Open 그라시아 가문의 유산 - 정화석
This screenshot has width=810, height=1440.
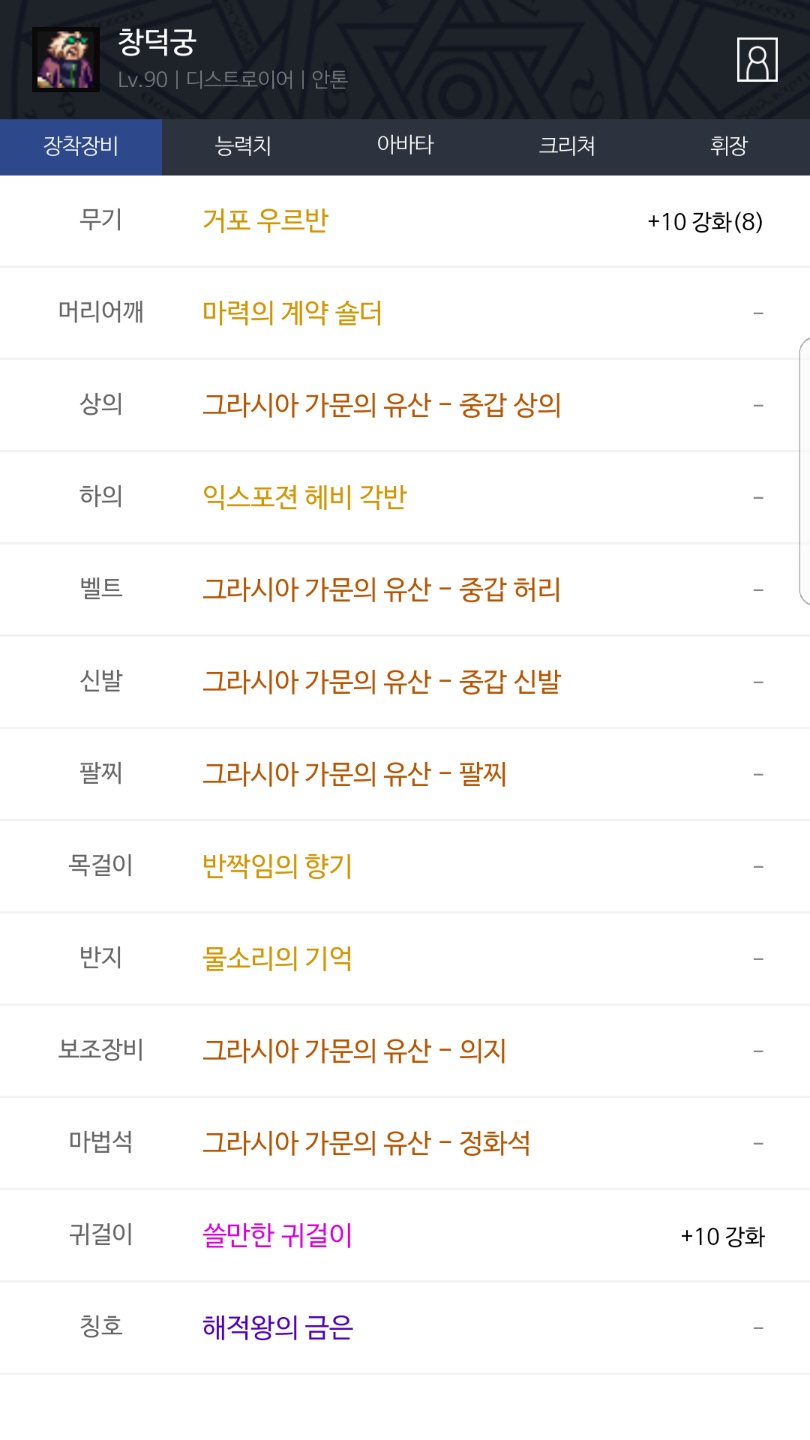coord(366,1142)
